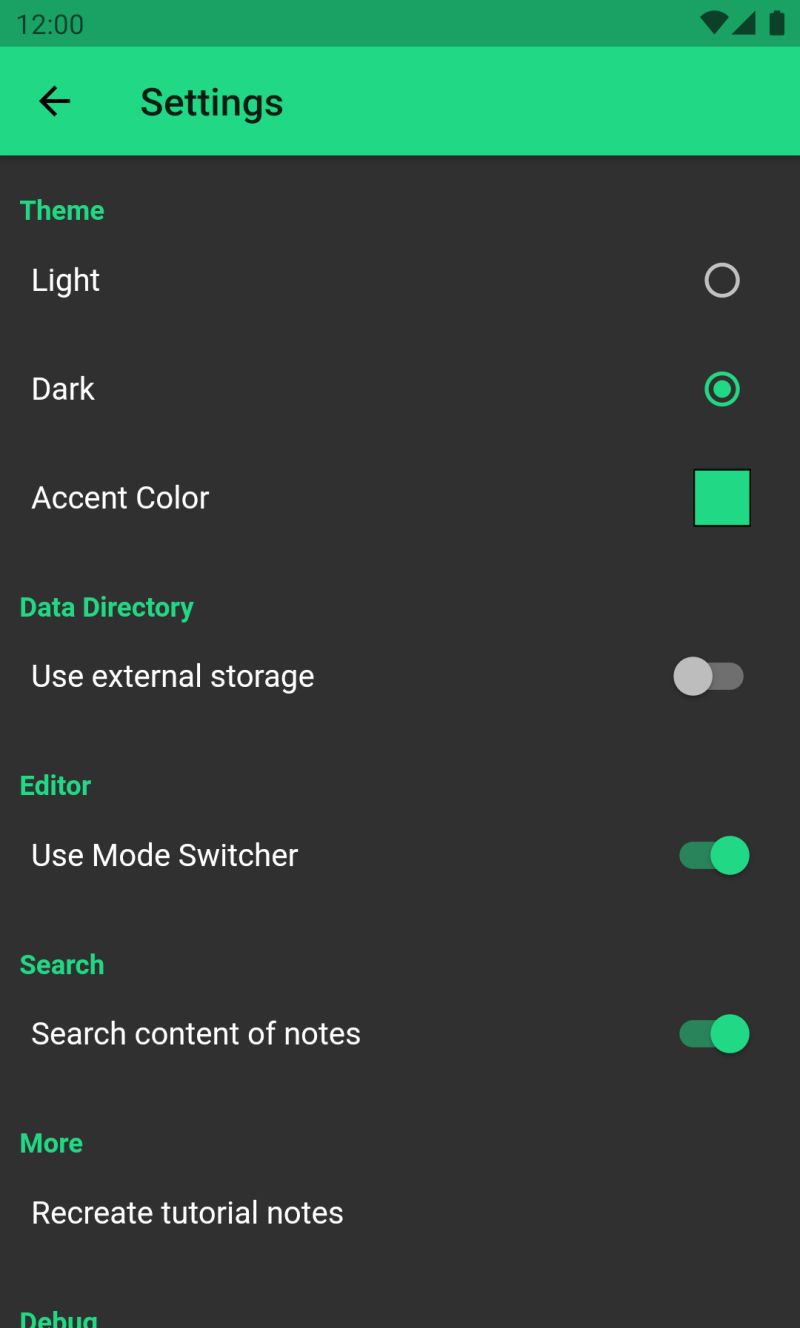Click the back arrow in the toolbar
Viewport: 800px width, 1328px height.
[x=54, y=101]
